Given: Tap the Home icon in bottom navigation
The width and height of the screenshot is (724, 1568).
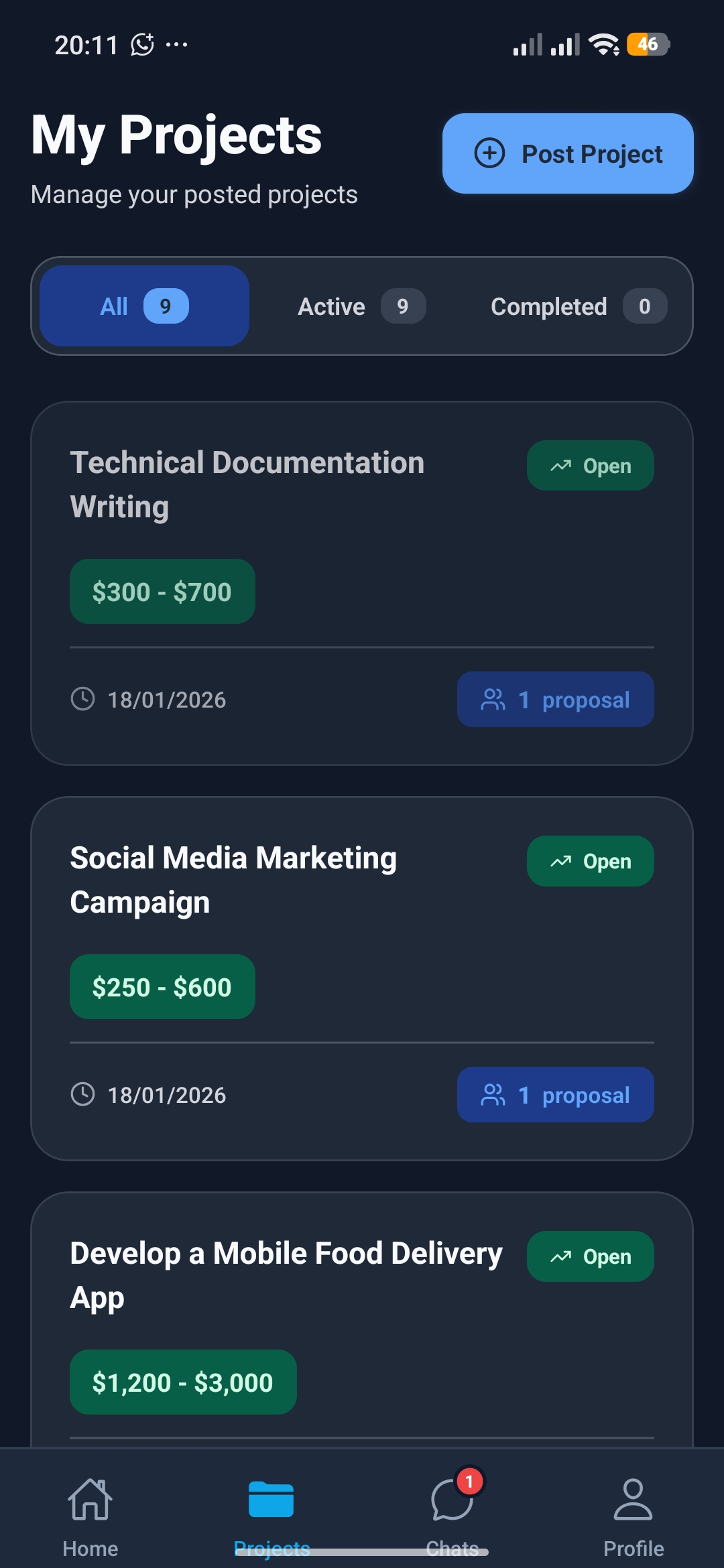Looking at the screenshot, I should tap(90, 1501).
